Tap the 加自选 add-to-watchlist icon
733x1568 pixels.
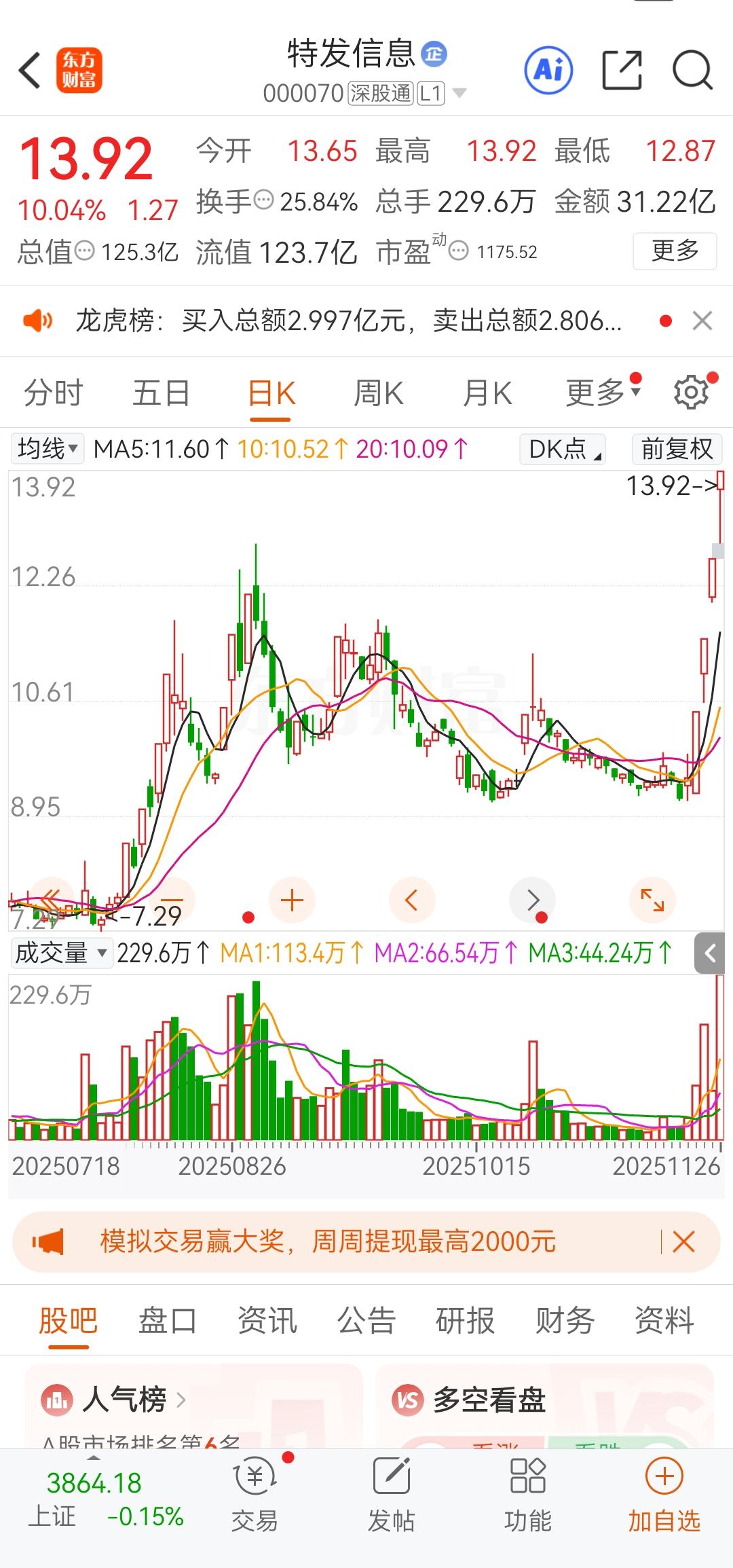point(663,1495)
